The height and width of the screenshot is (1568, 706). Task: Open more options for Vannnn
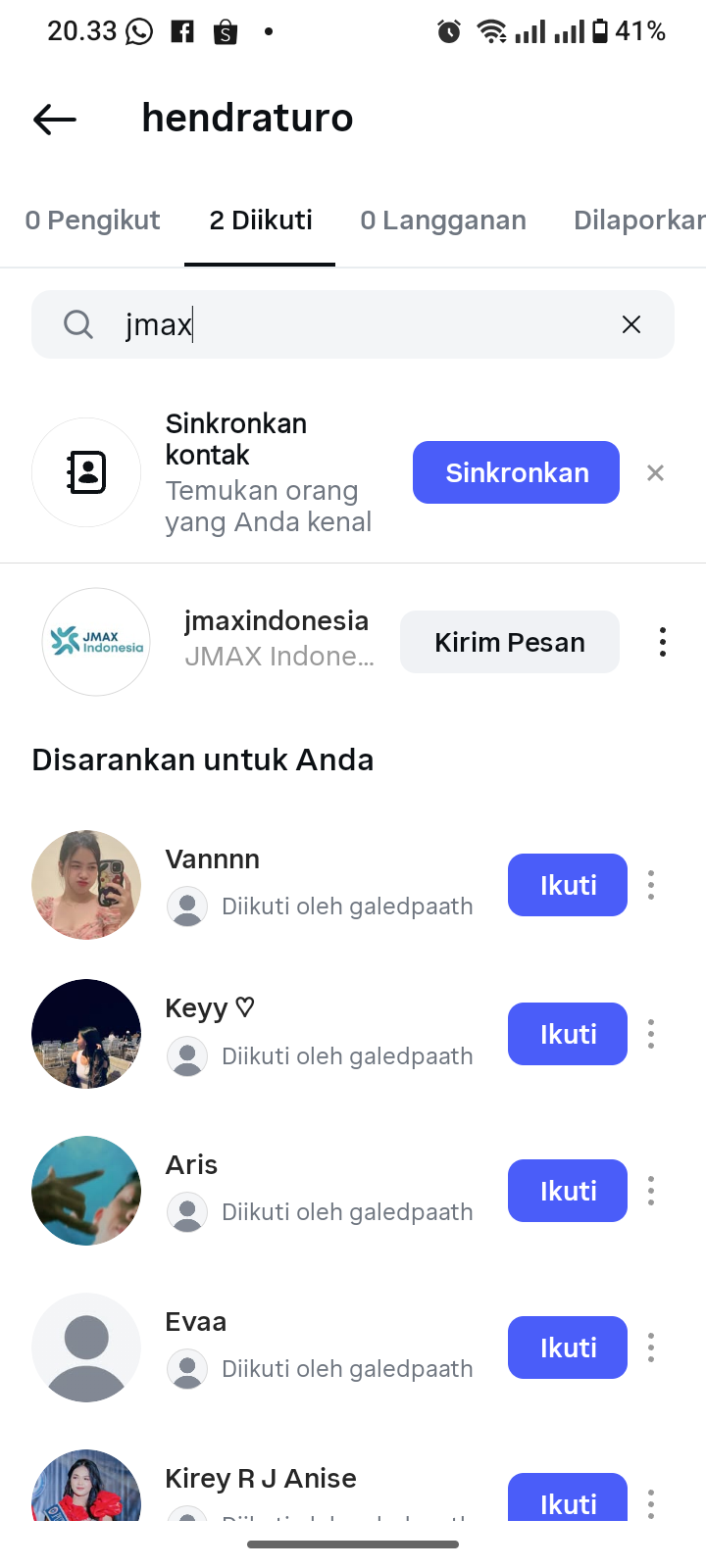[651, 885]
